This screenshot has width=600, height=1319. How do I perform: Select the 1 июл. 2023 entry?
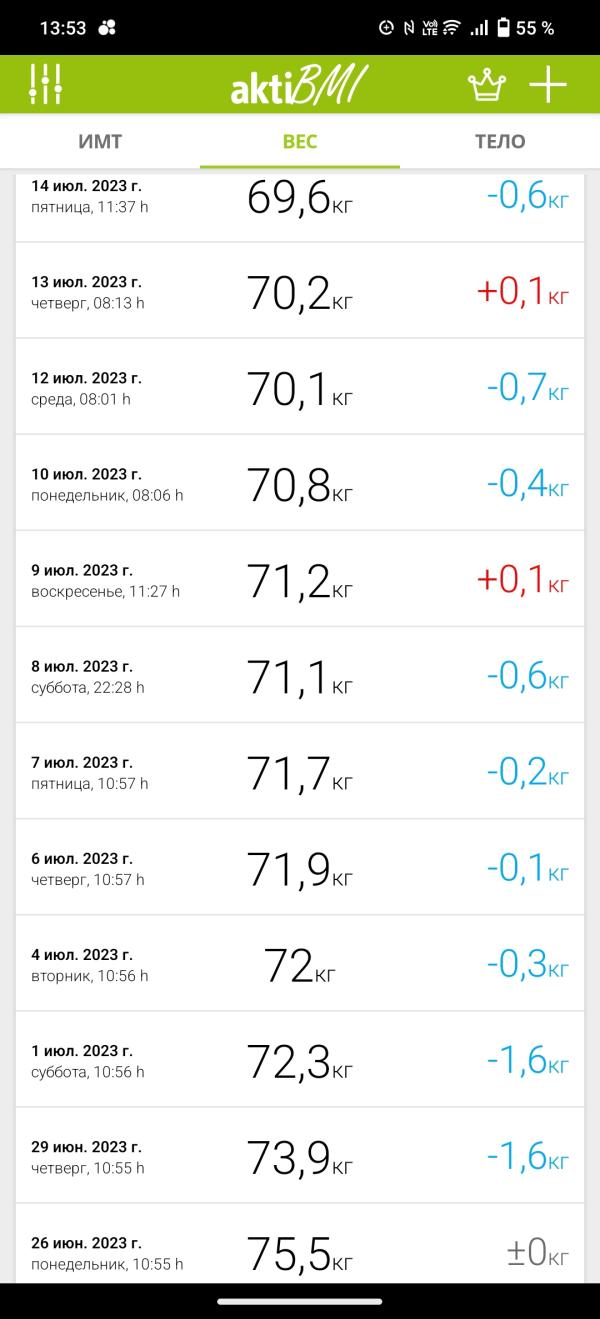click(300, 1059)
